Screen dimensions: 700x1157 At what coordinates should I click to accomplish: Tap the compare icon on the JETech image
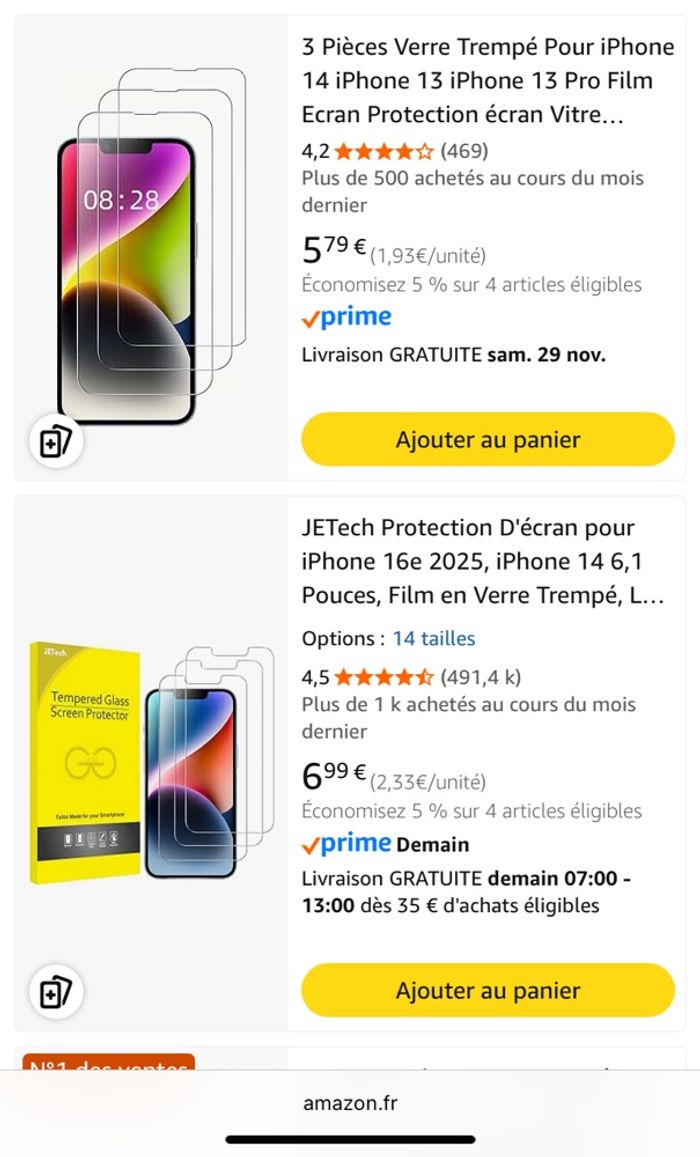56,993
